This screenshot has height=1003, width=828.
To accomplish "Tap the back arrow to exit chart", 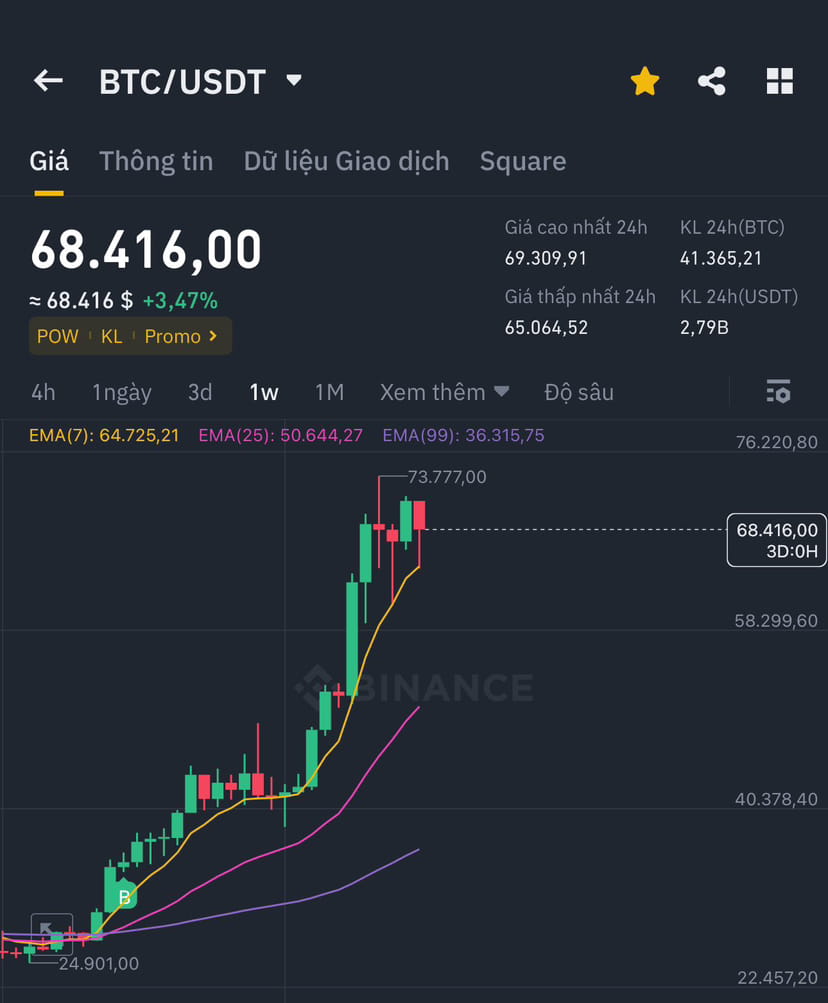I will click(48, 81).
